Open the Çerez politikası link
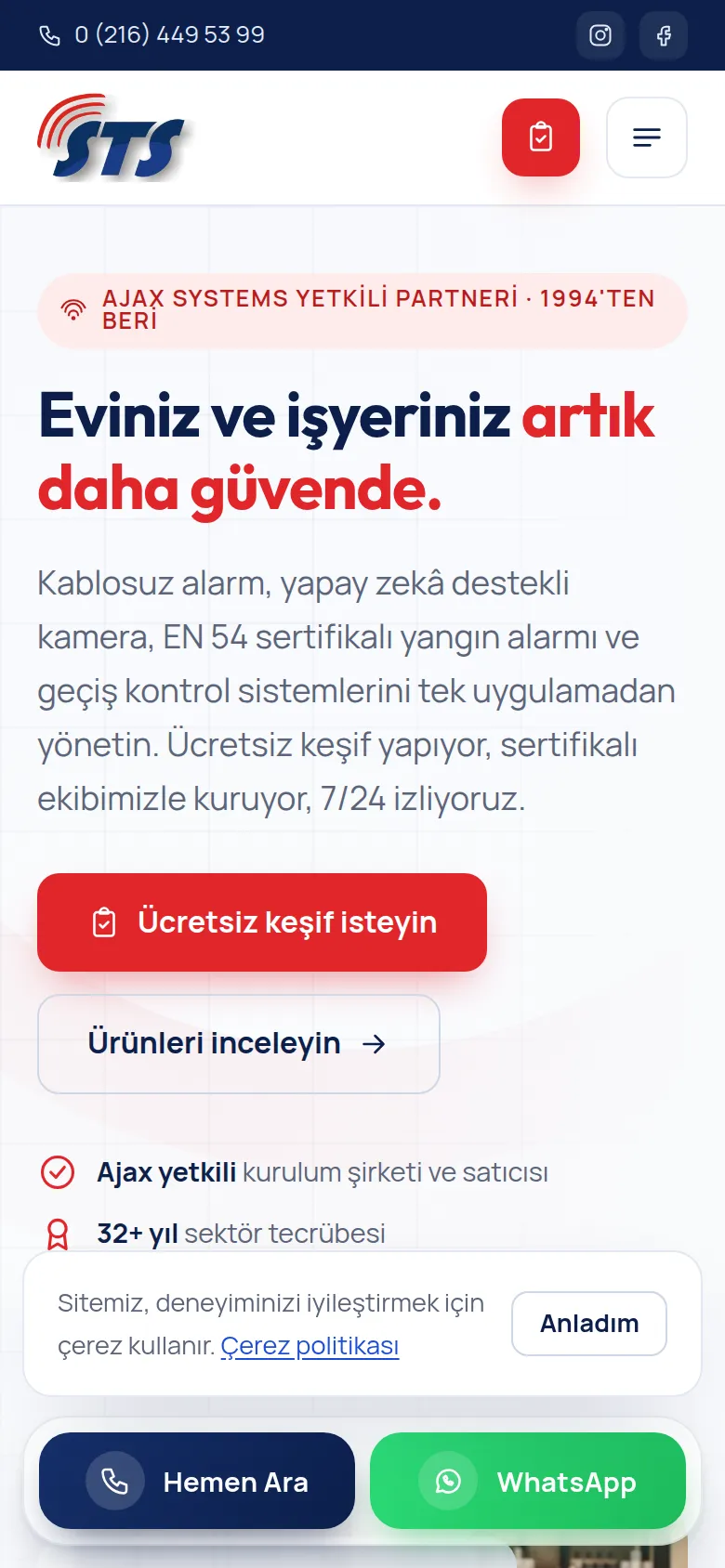The width and height of the screenshot is (725, 1568). tap(310, 1345)
